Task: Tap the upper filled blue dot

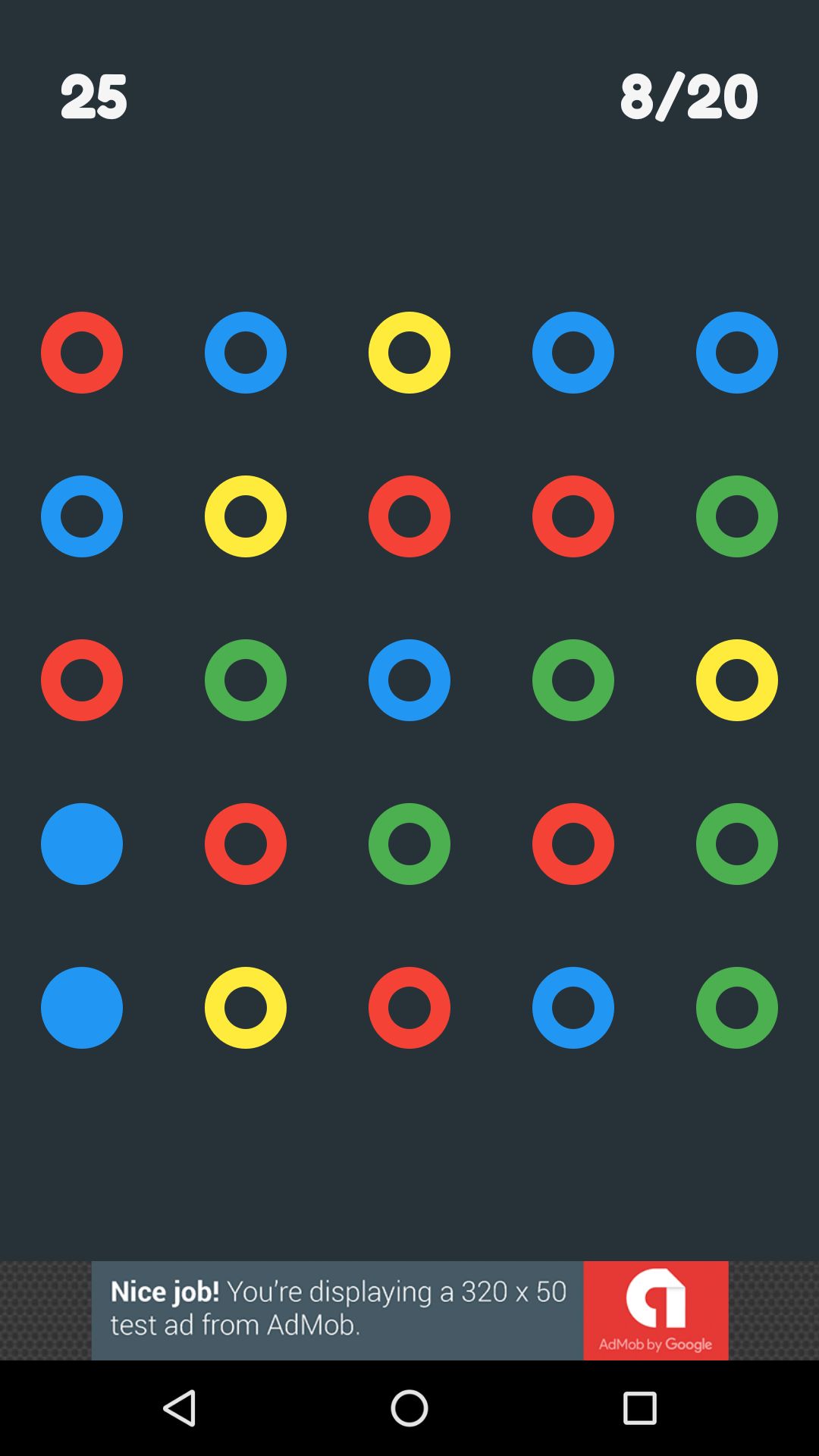Action: tap(82, 844)
